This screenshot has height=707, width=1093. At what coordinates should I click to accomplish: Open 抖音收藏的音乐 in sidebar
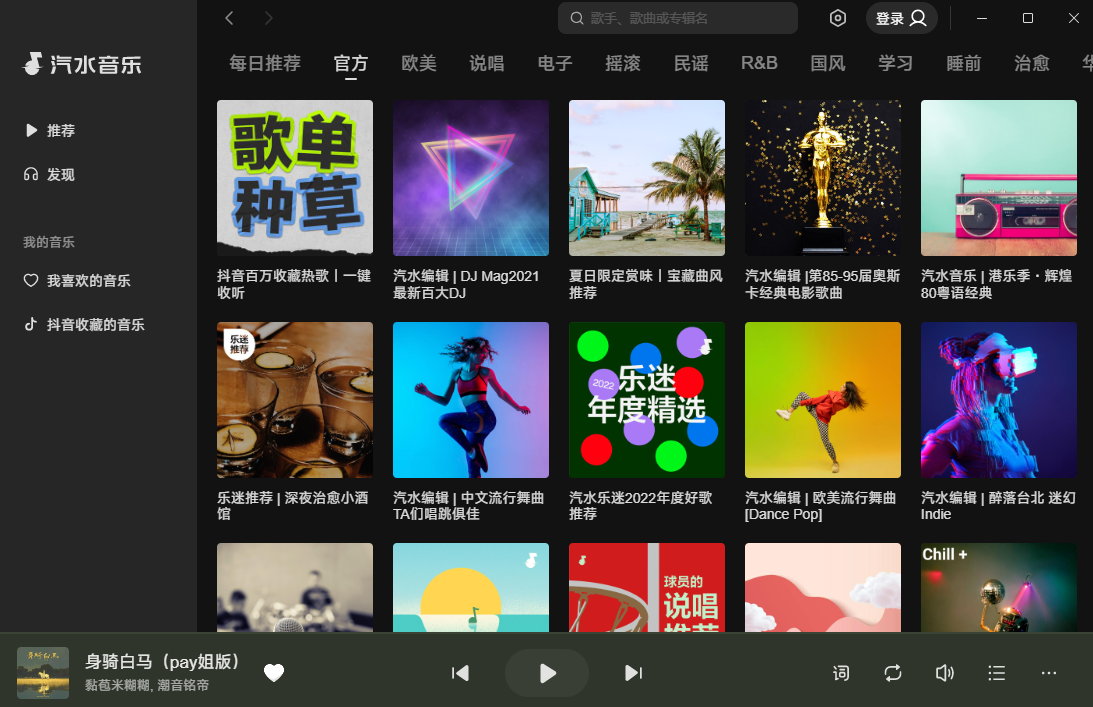tap(95, 325)
